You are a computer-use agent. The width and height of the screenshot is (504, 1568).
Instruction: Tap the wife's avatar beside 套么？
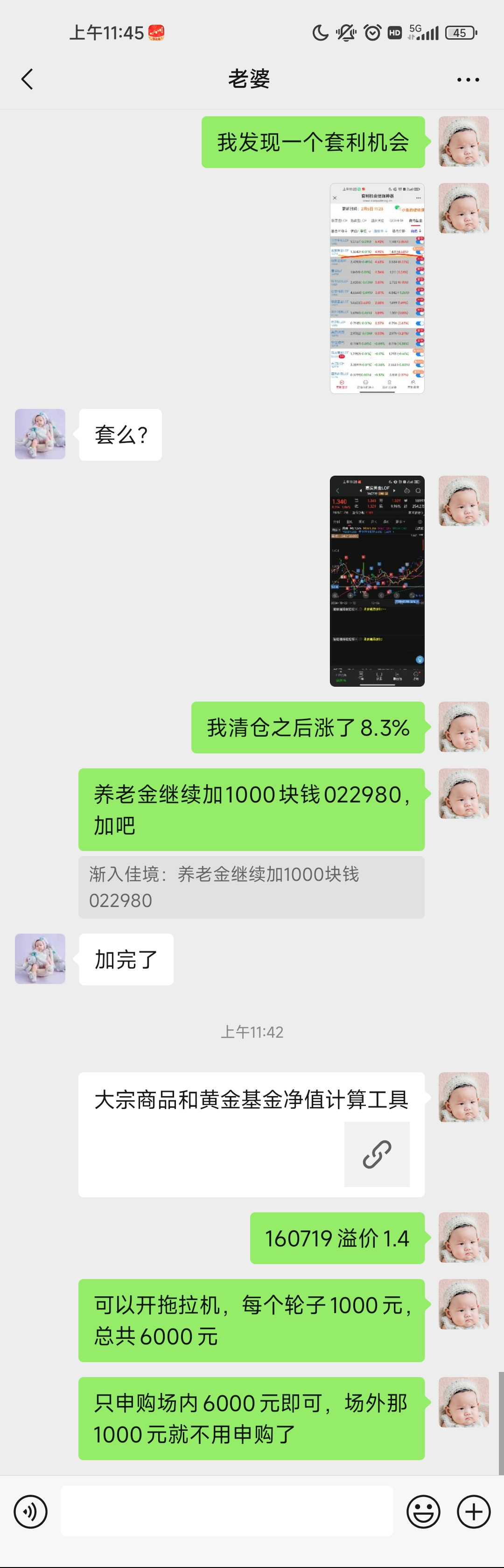tap(40, 434)
